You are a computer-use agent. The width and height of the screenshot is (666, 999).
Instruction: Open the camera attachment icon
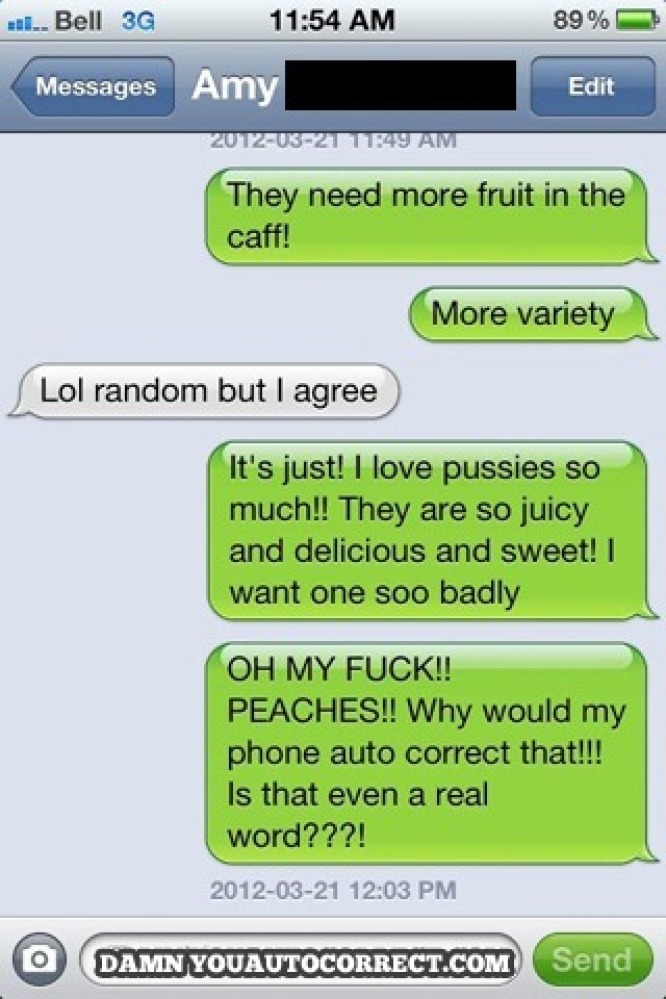pos(40,960)
